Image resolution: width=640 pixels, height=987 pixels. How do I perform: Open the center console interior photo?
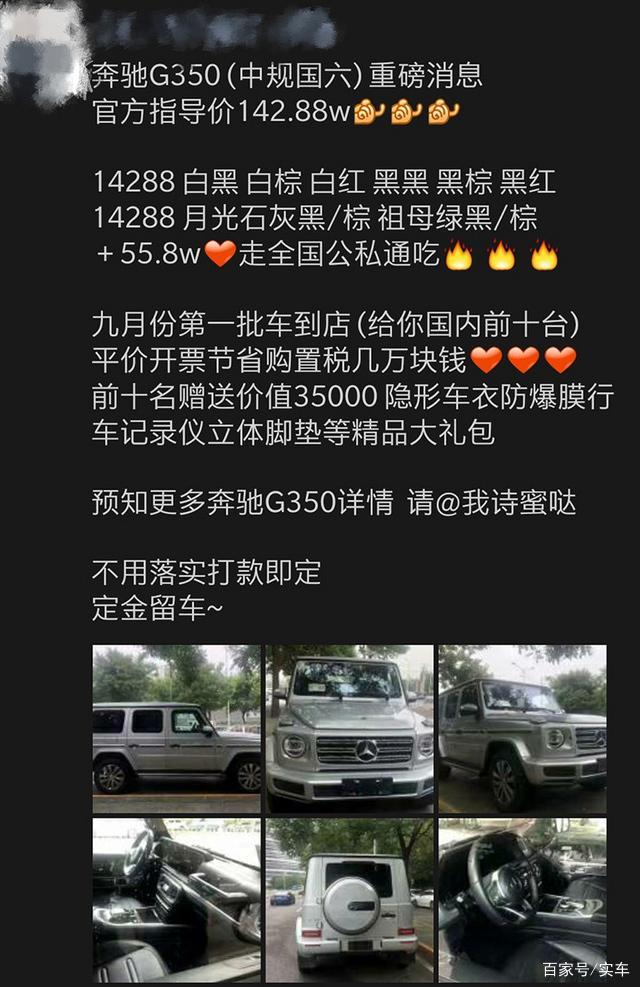pyautogui.click(x=176, y=900)
